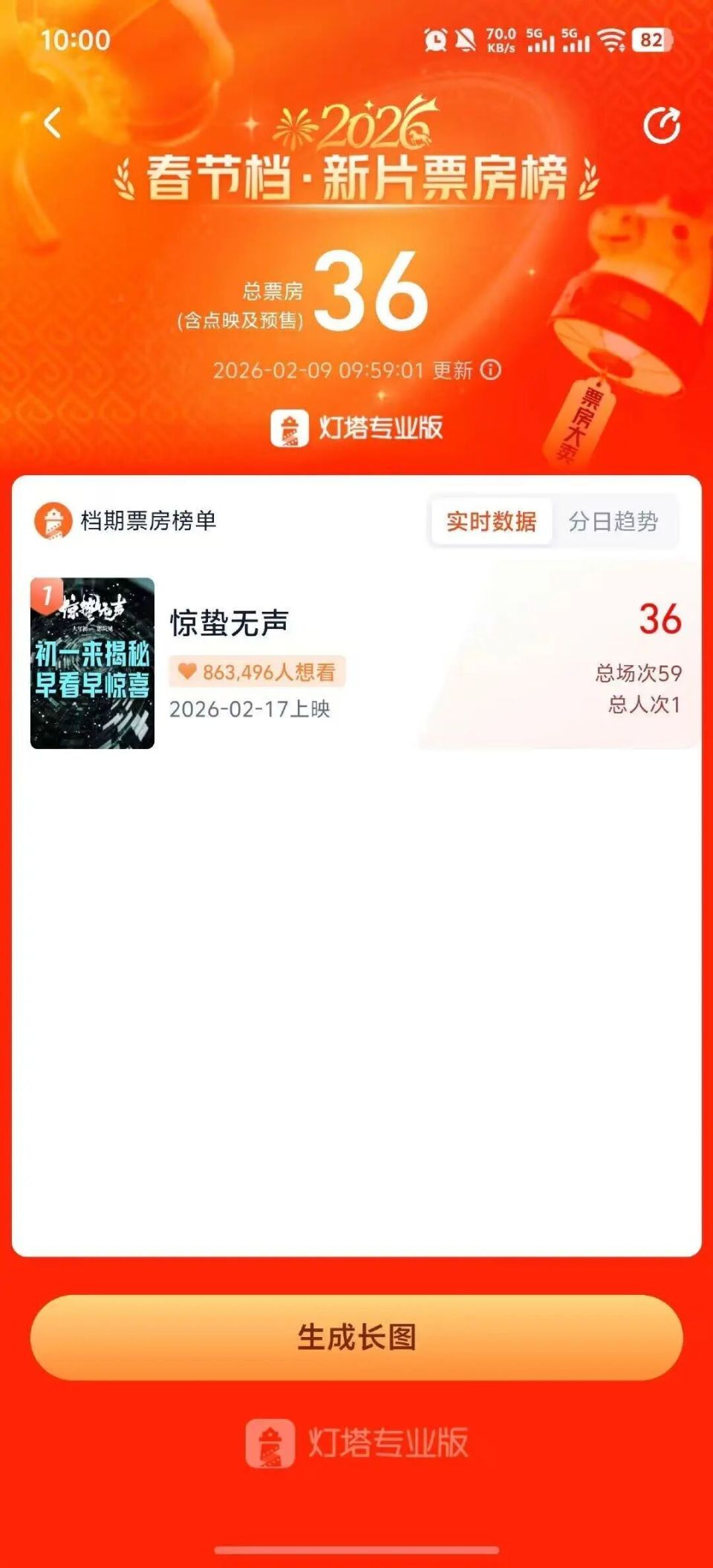Tap the 灯塔专业版 lighthouse logo under total box office
The height and width of the screenshot is (1568, 713).
pos(291,427)
